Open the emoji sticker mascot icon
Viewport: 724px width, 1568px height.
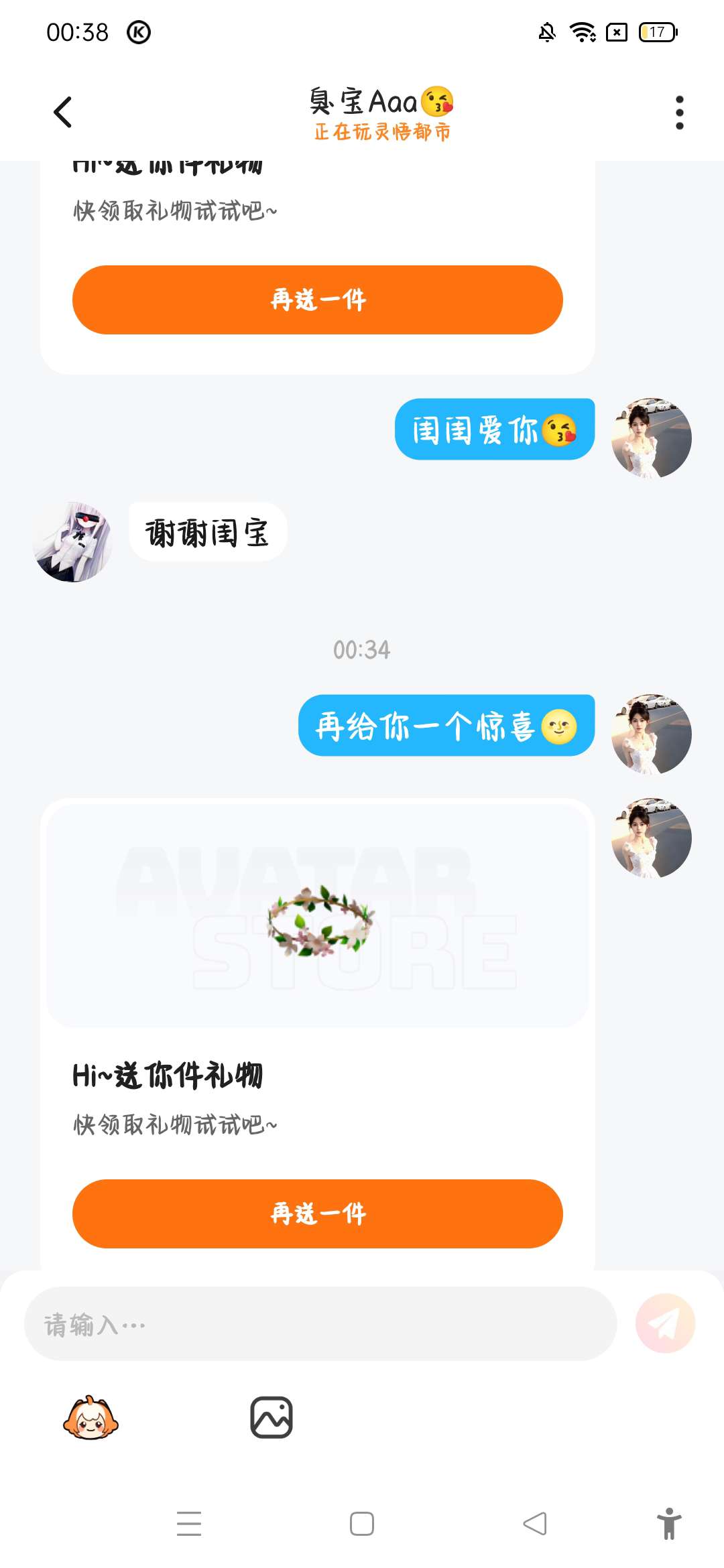[x=90, y=1417]
